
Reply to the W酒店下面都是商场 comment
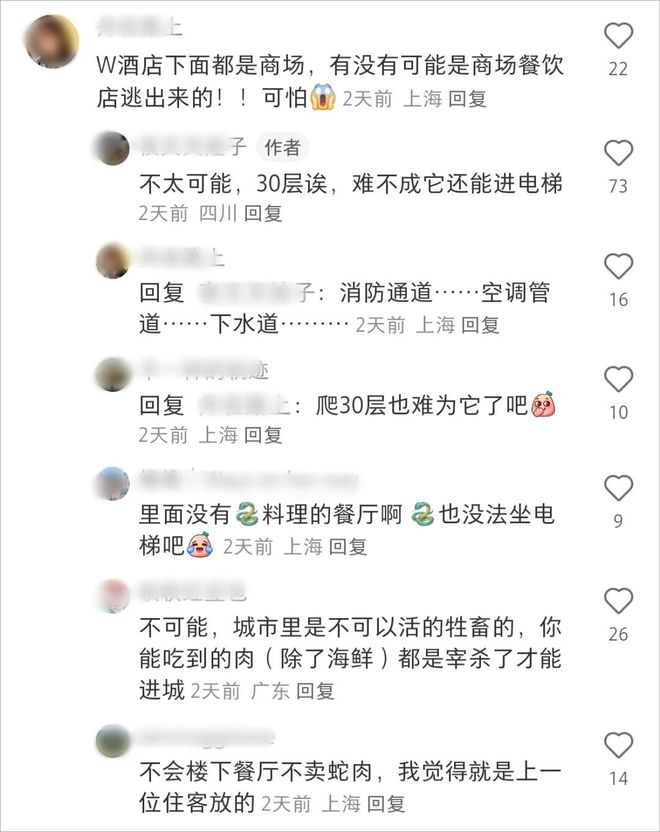click(x=467, y=99)
